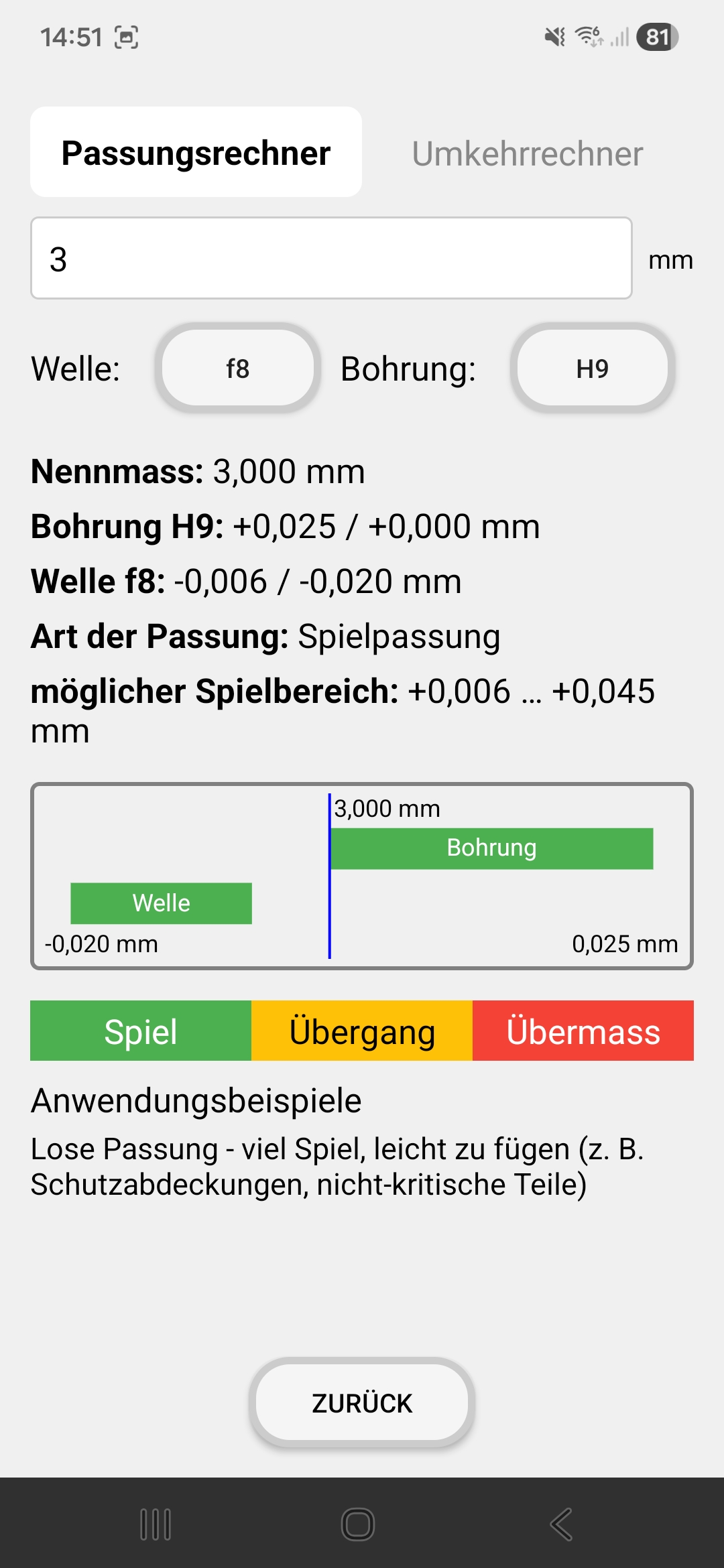This screenshot has width=724, height=1568.
Task: Open the Welle tolerance selector f8
Action: (x=237, y=368)
